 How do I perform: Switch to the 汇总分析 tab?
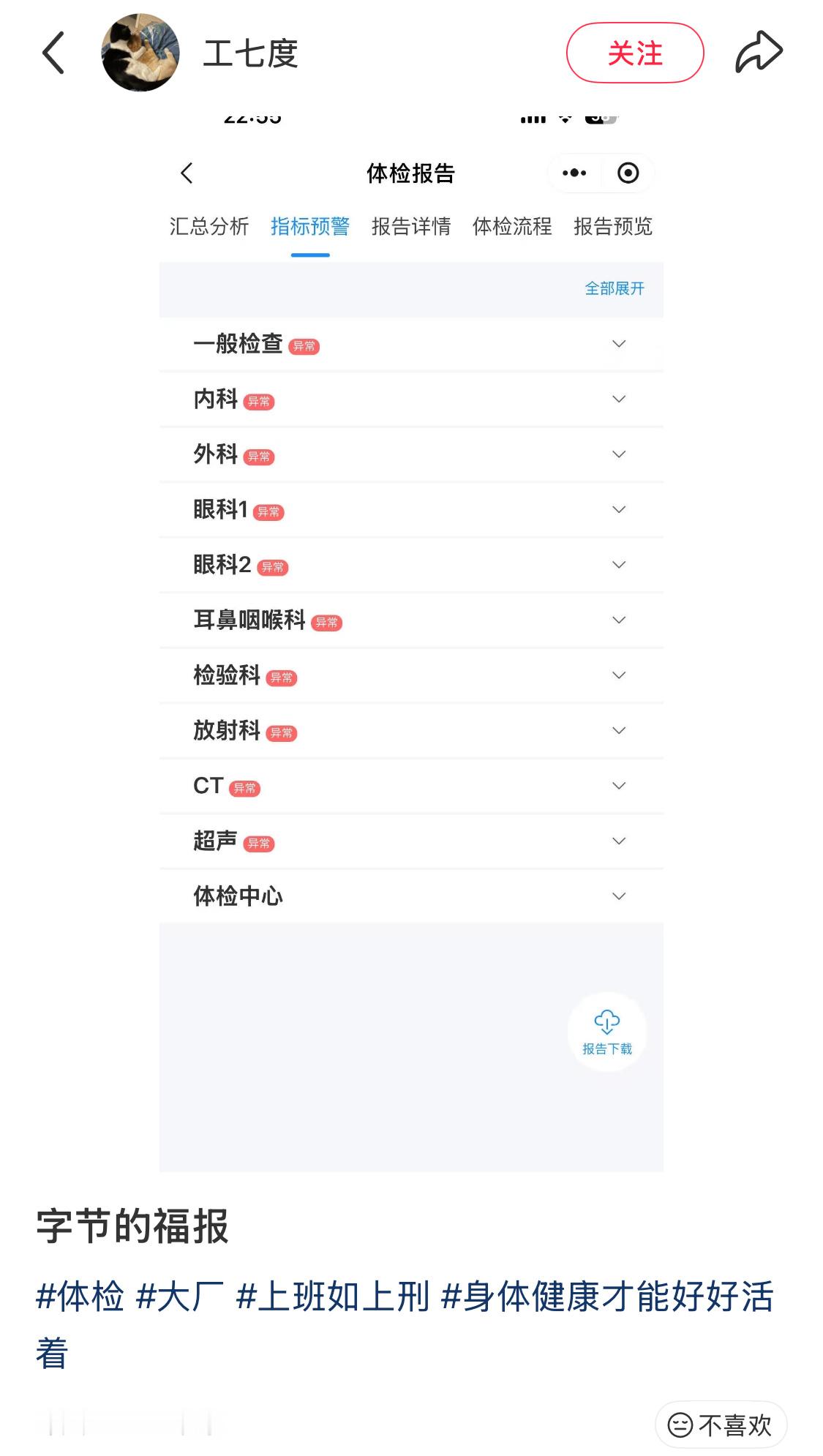point(208,228)
